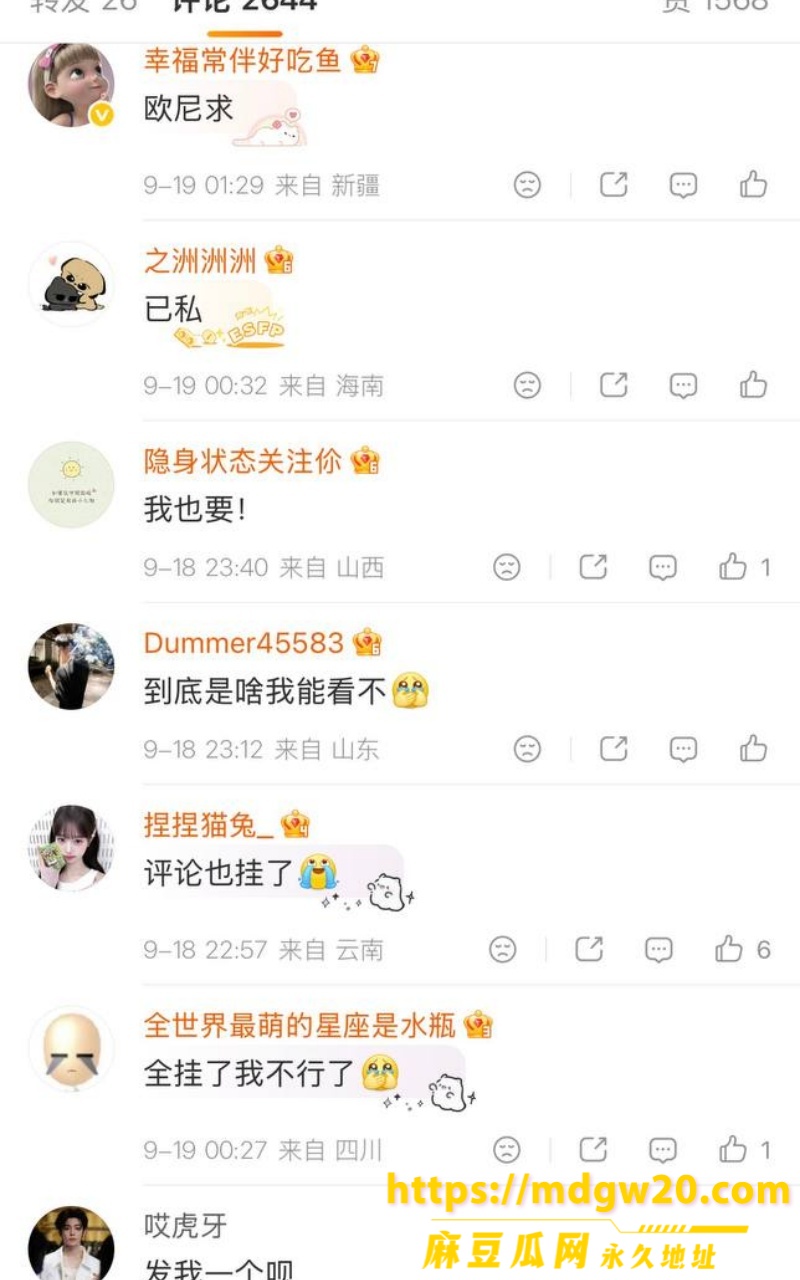Image resolution: width=800 pixels, height=1280 pixels.
Task: Share 幸福常伴好吃鱼's comment
Action: tap(613, 184)
